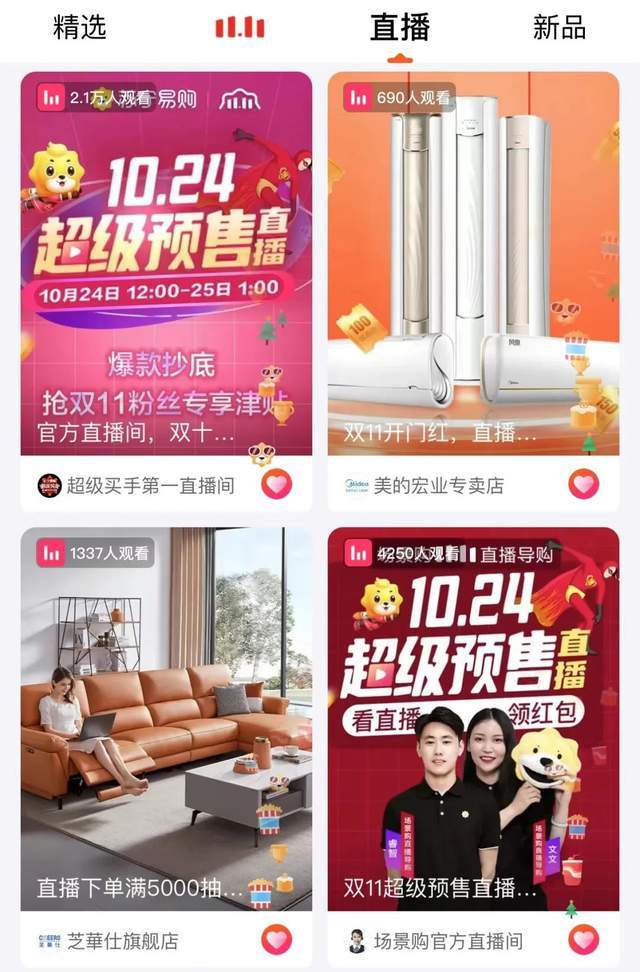
Task: Select the 直播 tab
Action: pos(399,27)
